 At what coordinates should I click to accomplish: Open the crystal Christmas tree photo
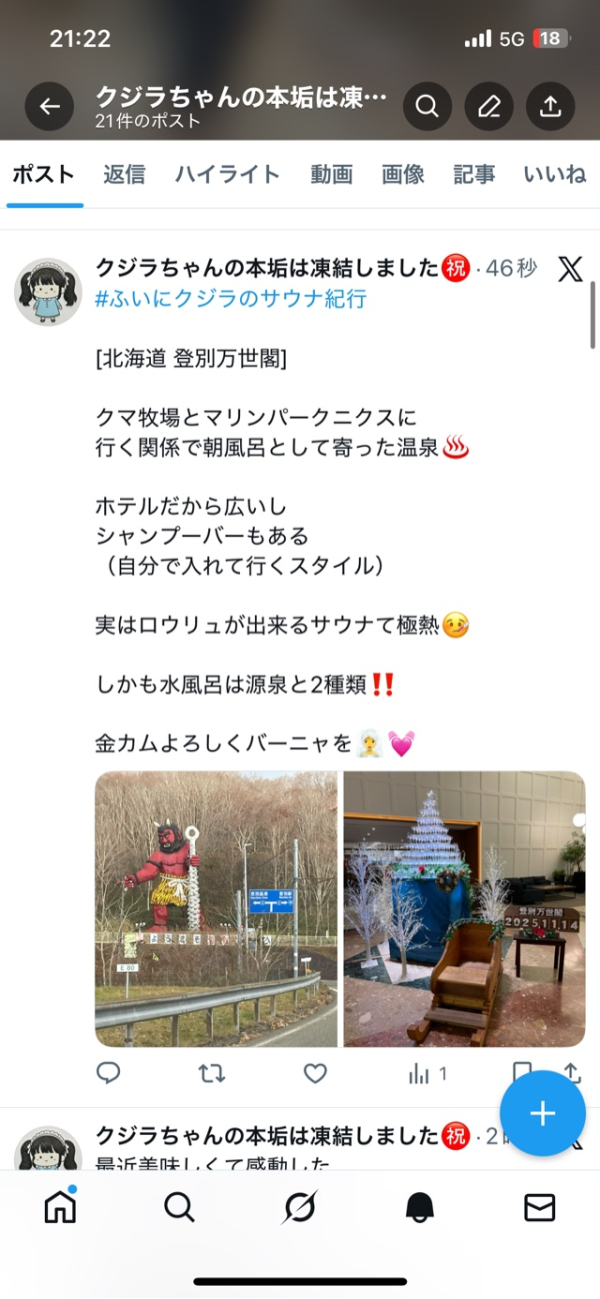[464, 909]
